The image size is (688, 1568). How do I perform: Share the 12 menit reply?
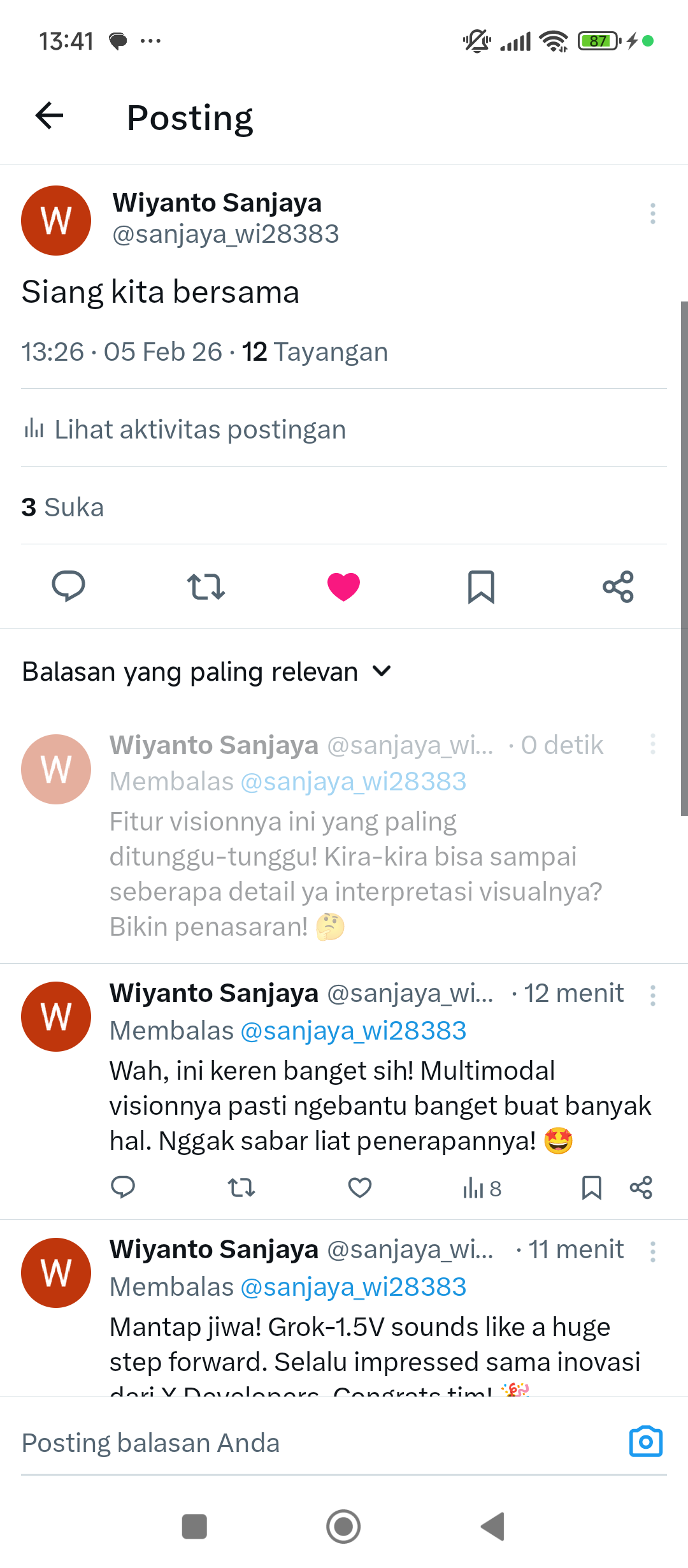641,1187
